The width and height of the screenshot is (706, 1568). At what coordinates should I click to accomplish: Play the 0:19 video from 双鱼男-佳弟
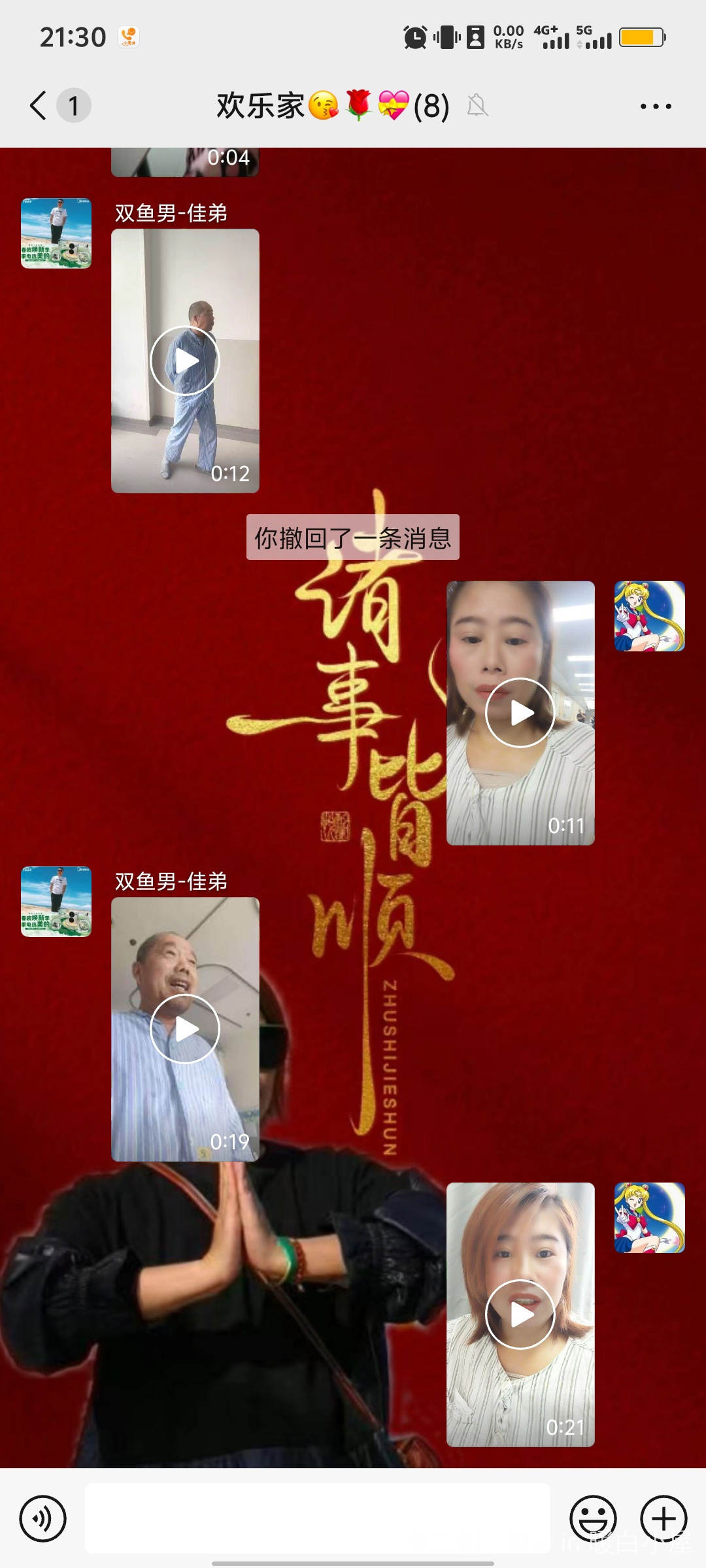(x=185, y=1029)
